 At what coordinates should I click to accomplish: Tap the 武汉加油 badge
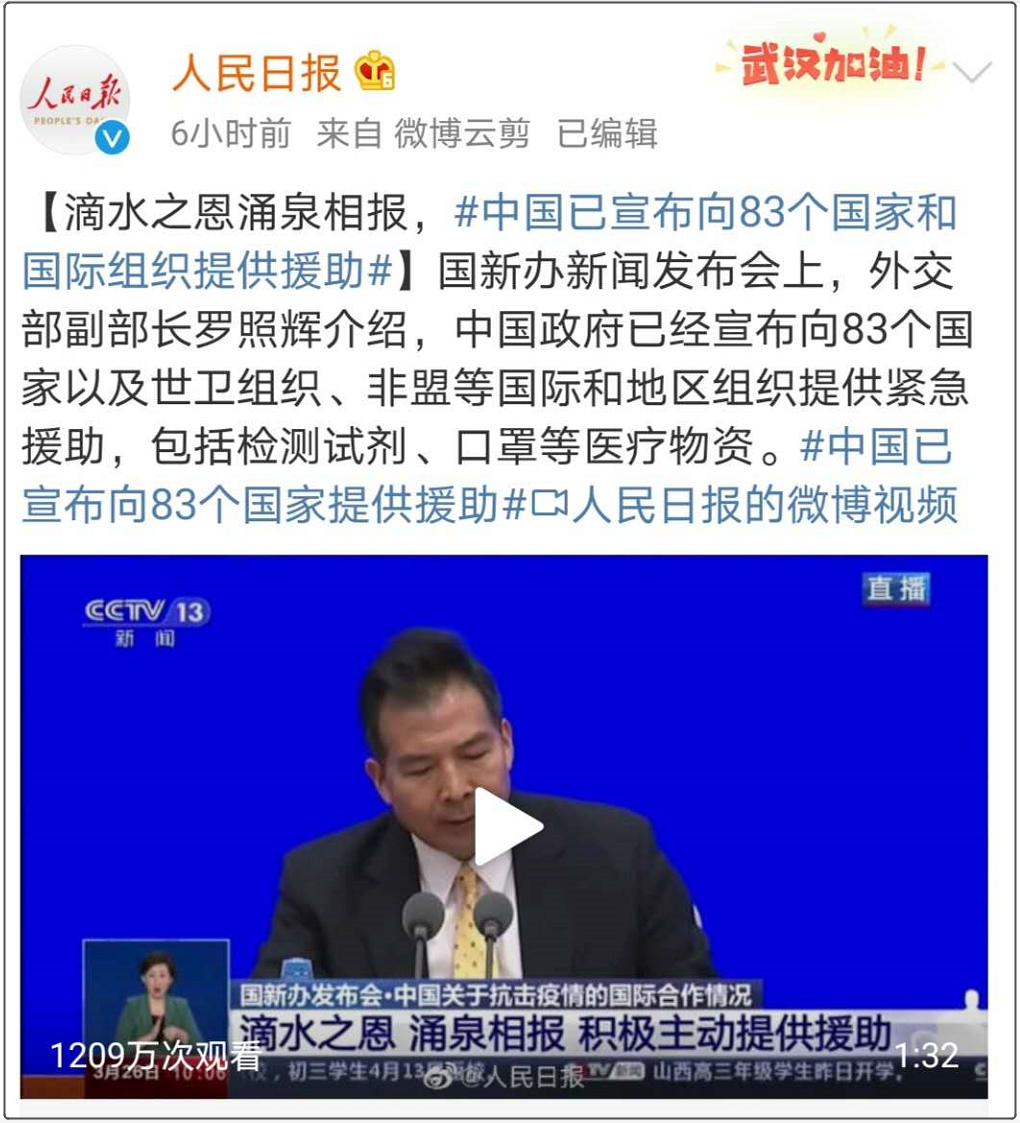[x=830, y=66]
